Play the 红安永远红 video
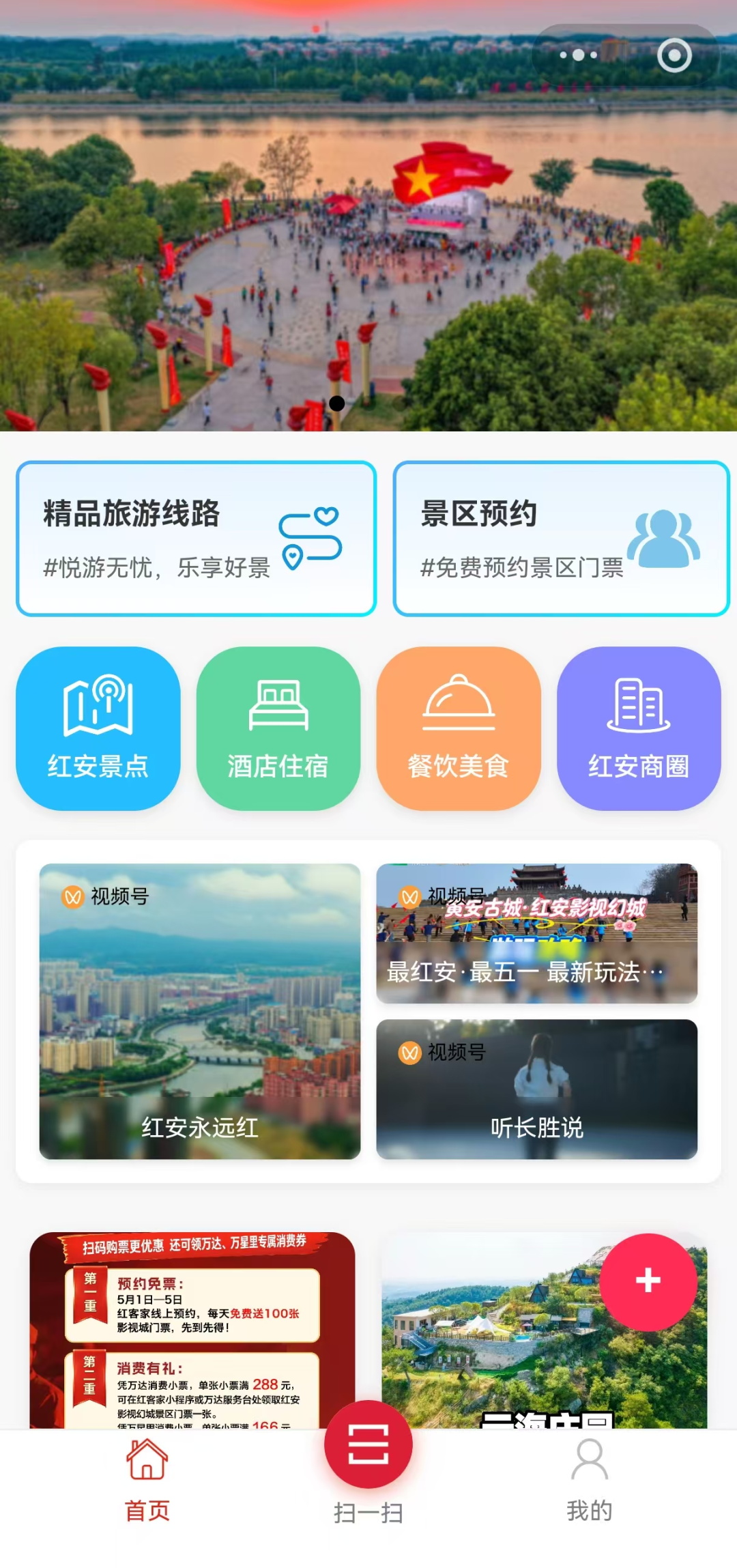 point(200,1011)
